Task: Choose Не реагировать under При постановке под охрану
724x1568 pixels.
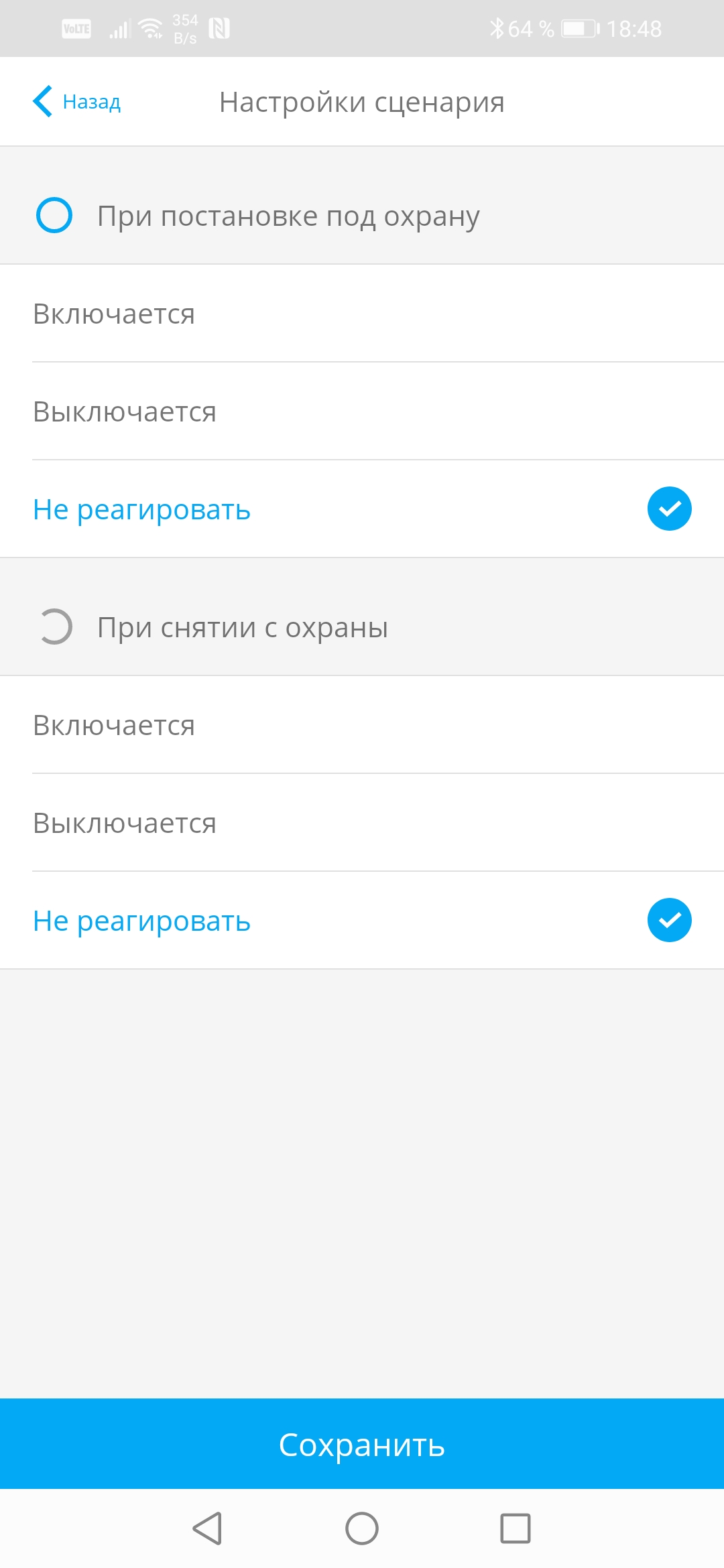Action: [362, 509]
